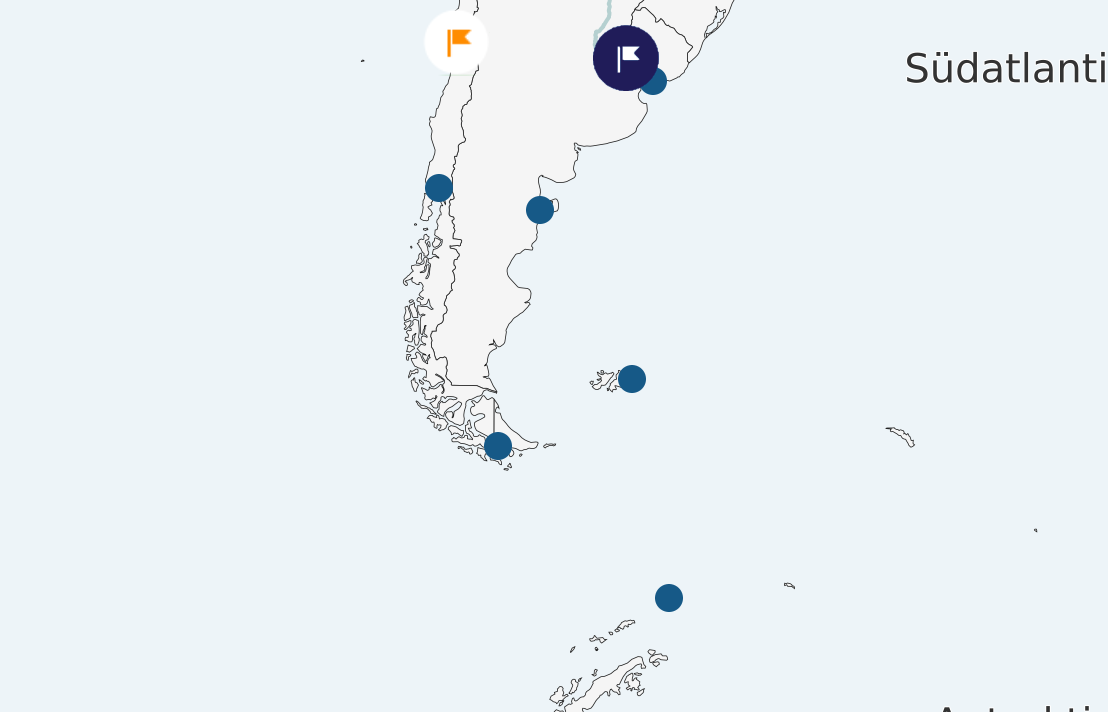Select the blue dot at Tierra del Fuego
1108x712 pixels.
498,446
